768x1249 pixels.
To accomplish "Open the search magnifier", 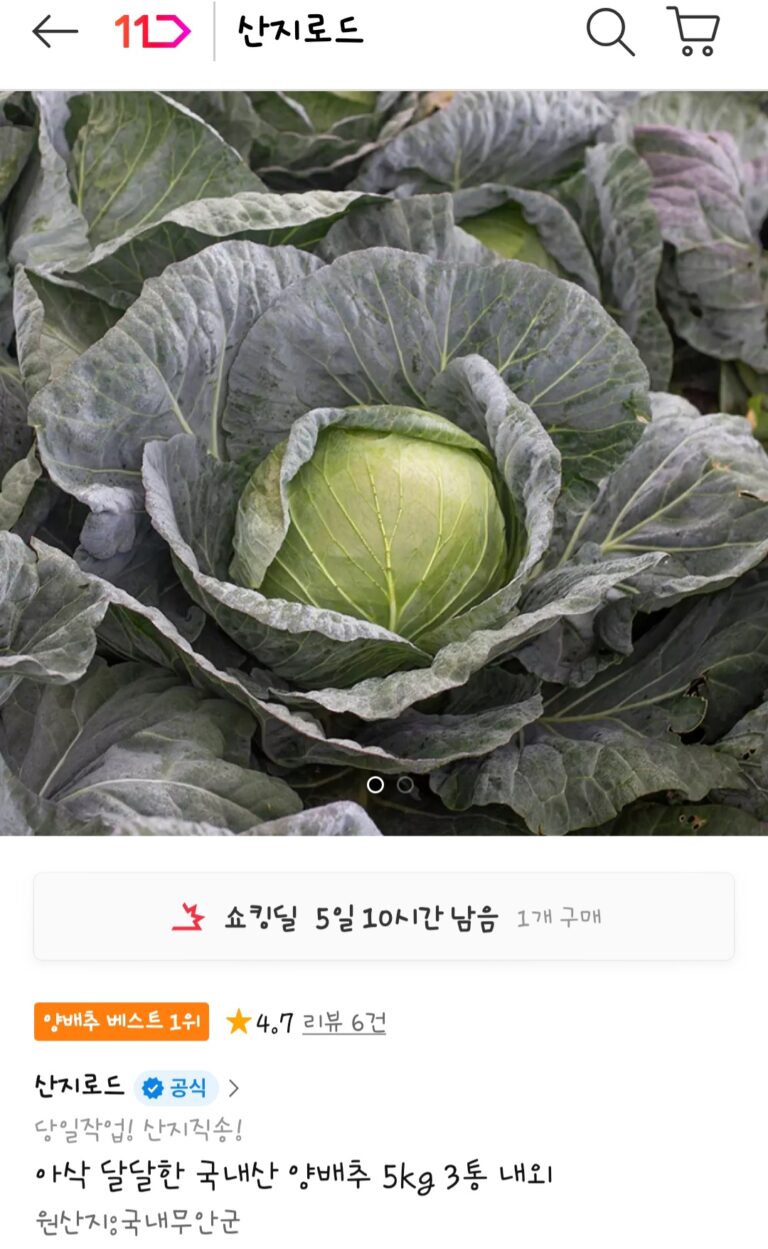I will (x=610, y=32).
